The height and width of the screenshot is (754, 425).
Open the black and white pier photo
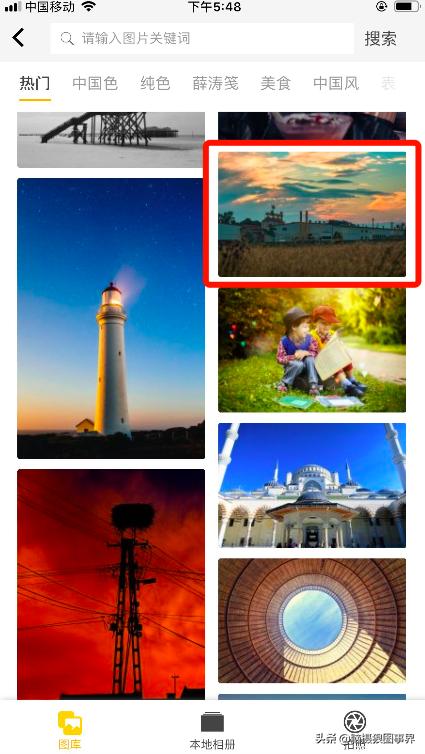tap(111, 140)
